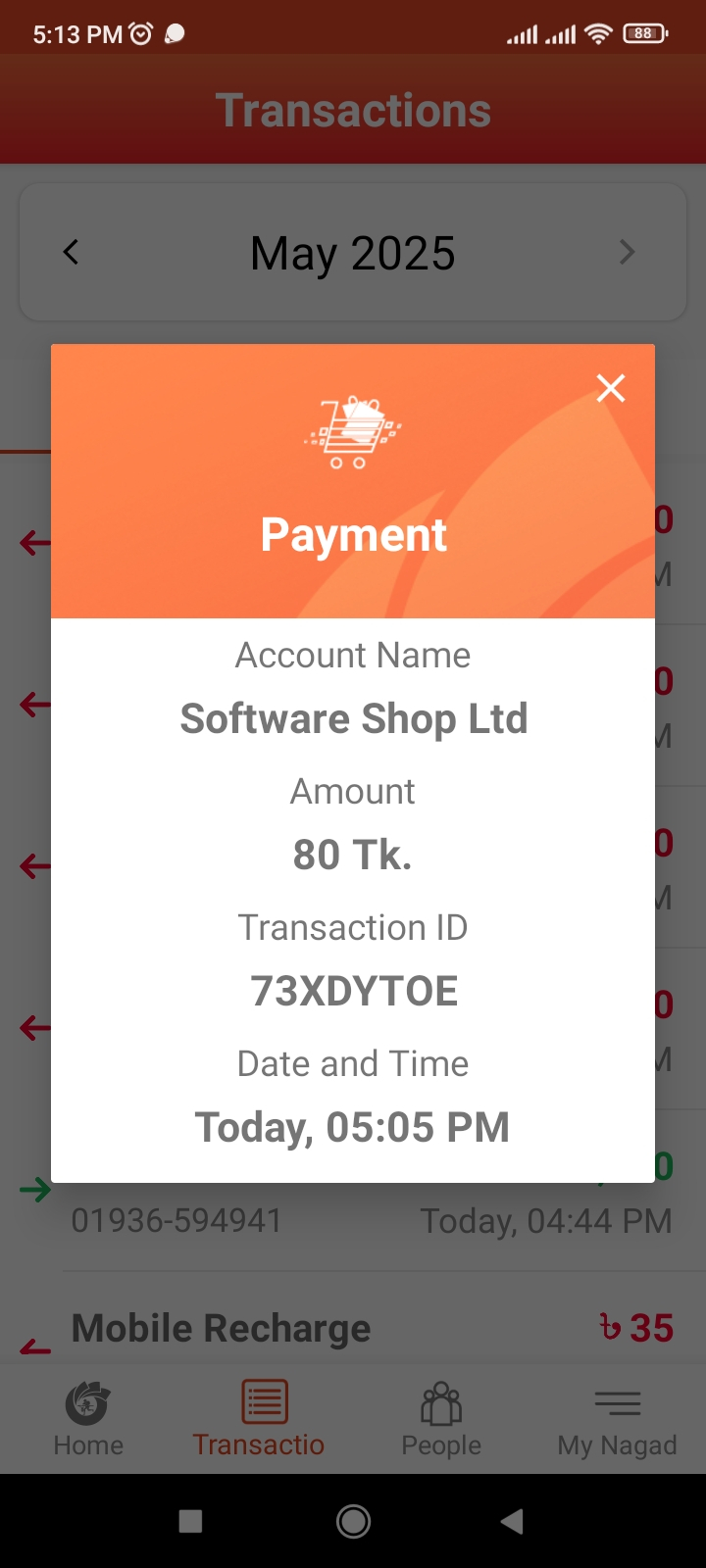
Task: Close the Payment details dialog
Action: [611, 388]
